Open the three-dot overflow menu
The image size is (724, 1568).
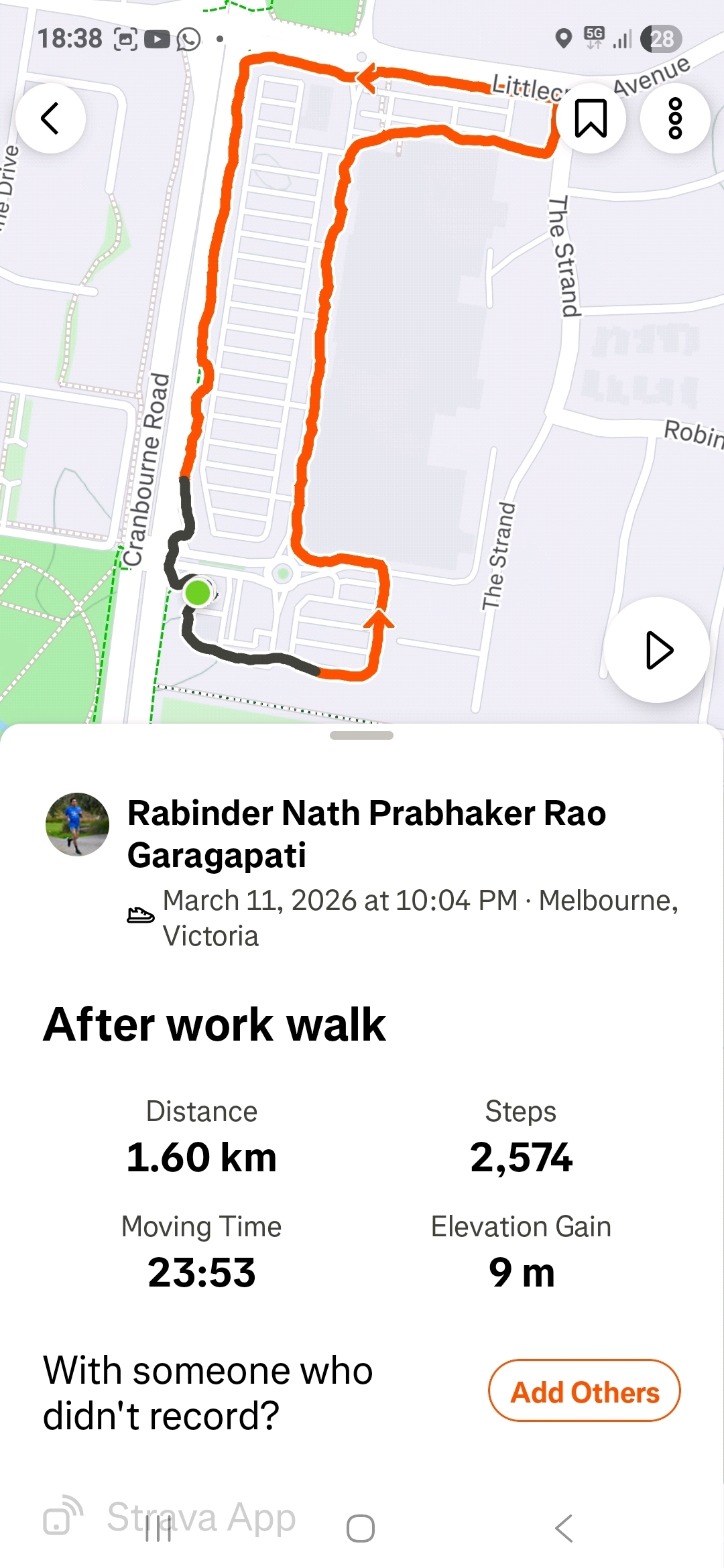coord(675,118)
